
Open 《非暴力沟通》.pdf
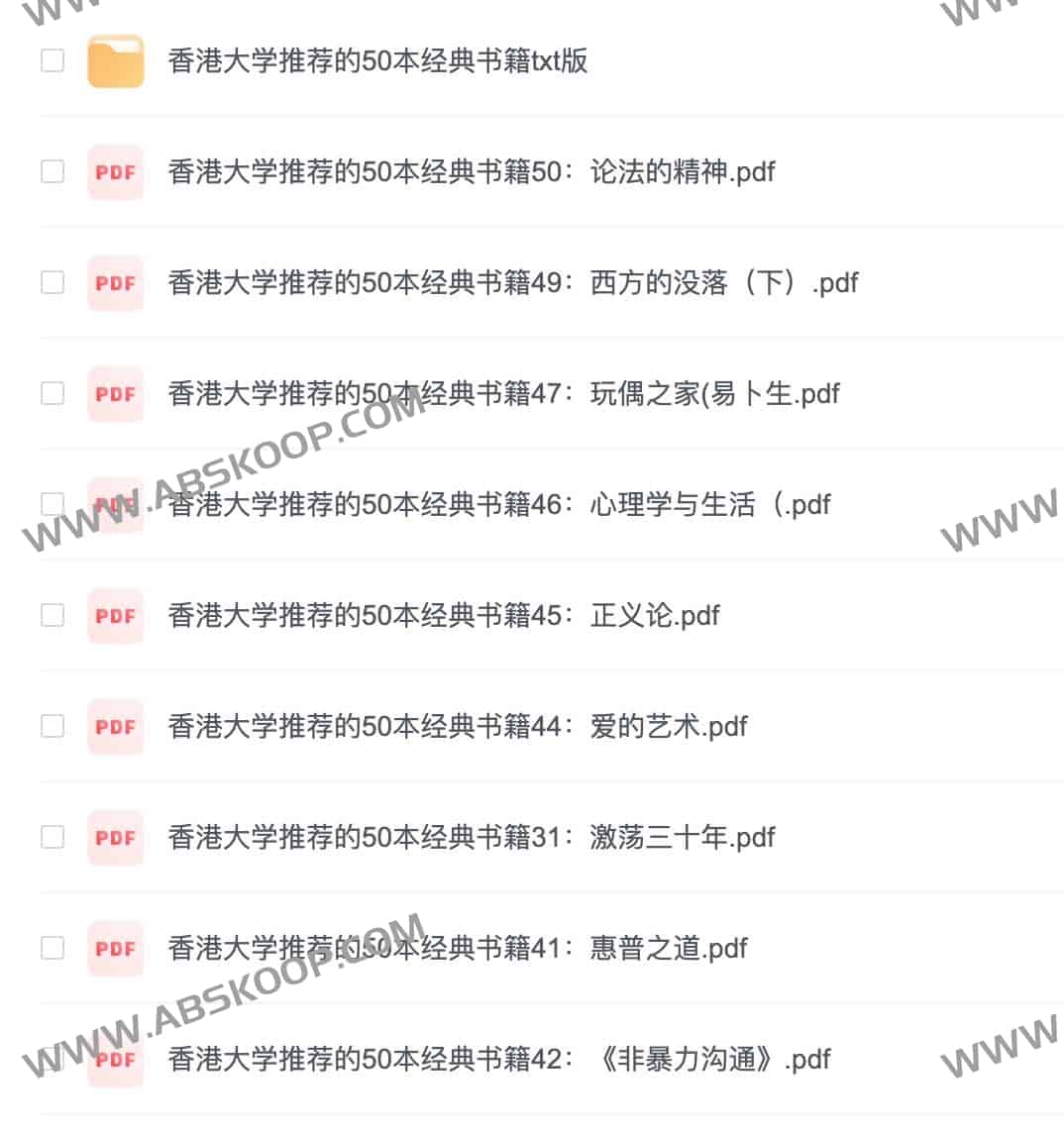point(498,1060)
